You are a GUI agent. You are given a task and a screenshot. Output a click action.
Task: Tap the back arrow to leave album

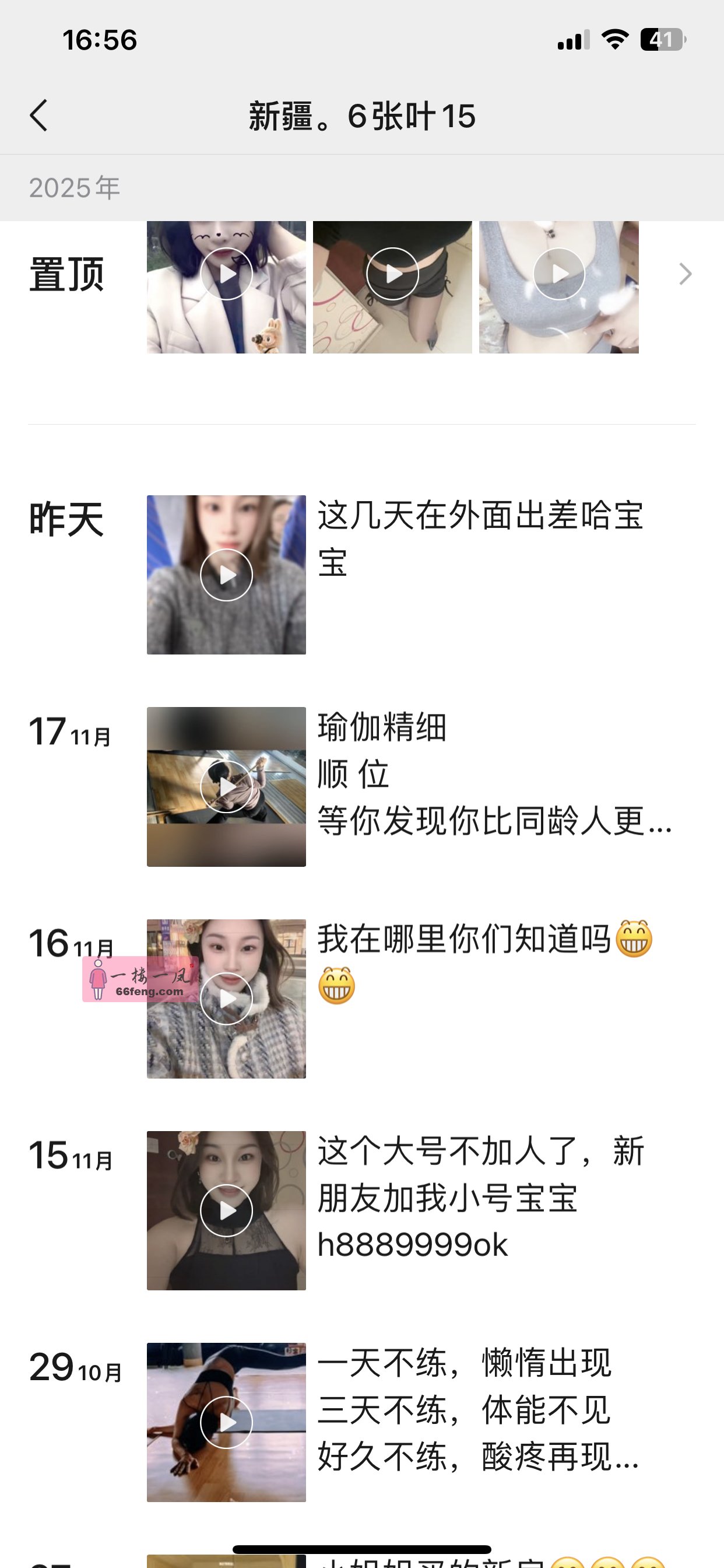point(39,116)
